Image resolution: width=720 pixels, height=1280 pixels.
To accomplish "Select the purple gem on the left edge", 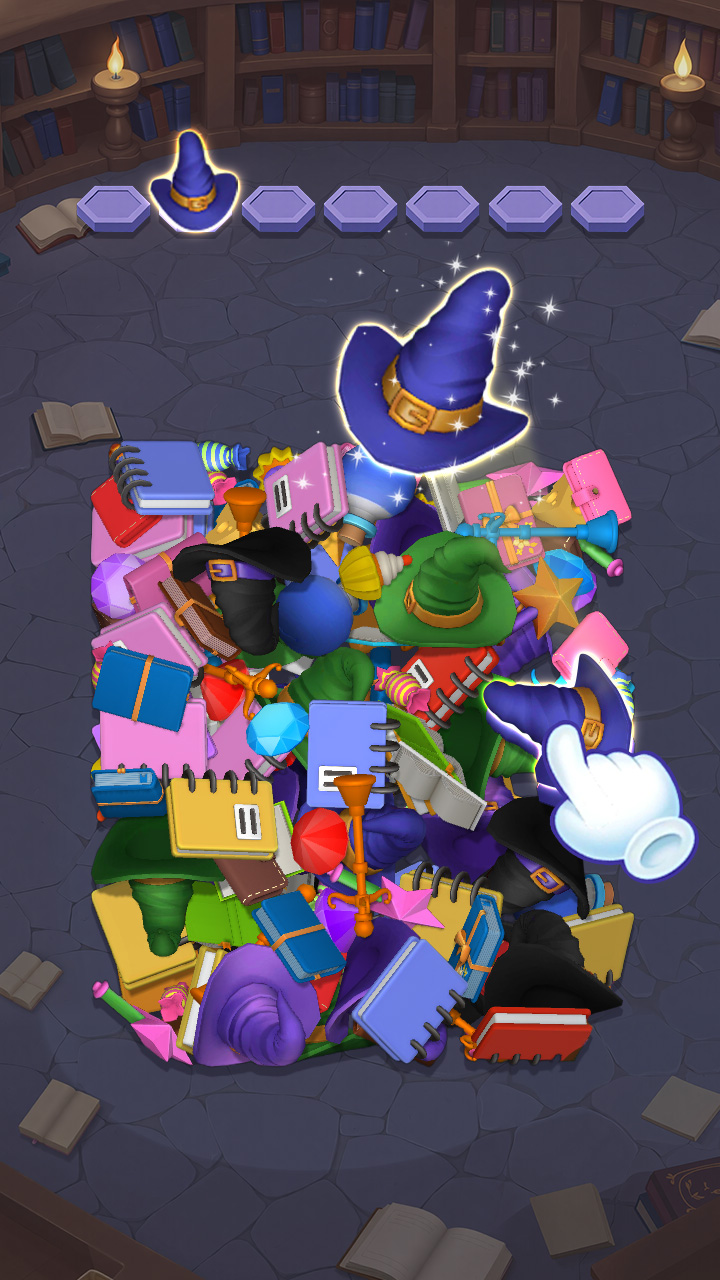I will [113, 584].
